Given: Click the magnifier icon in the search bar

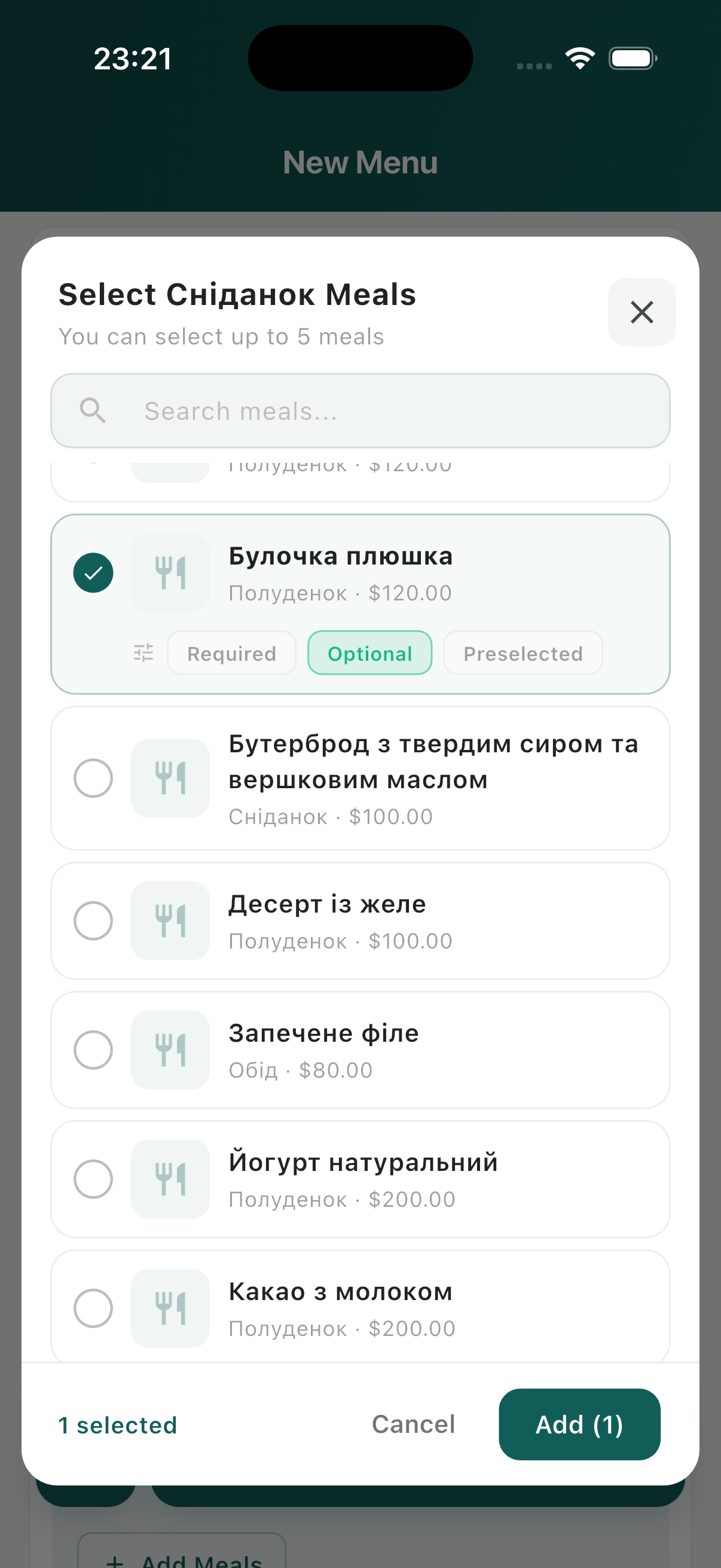Looking at the screenshot, I should point(94,411).
